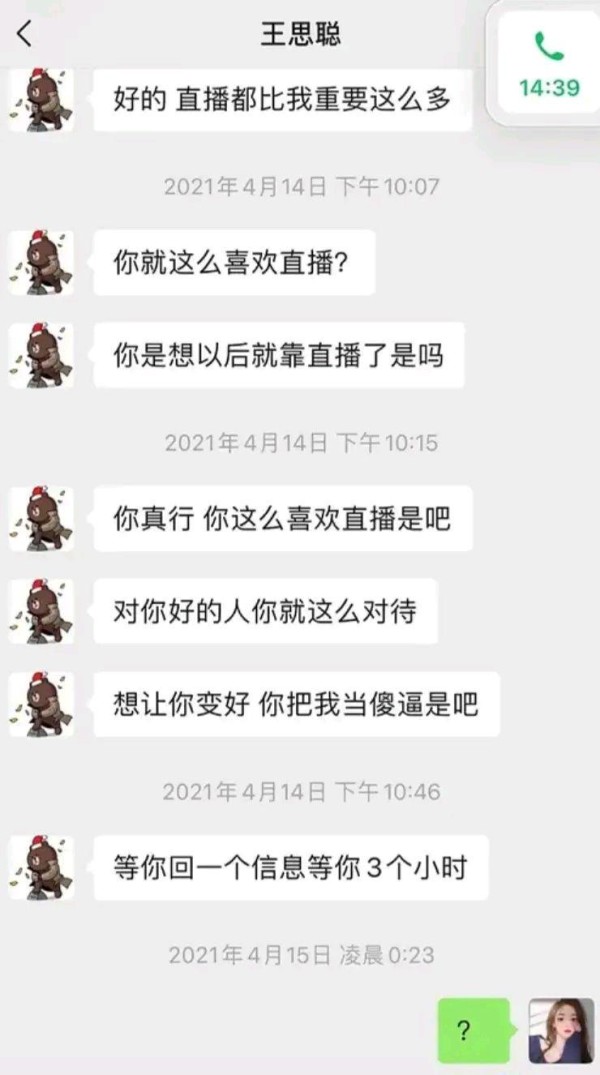Screen dimensions: 600x1075
Task: Open sender's avatar beside 你就这么喜欢直播?
Action: click(42, 263)
